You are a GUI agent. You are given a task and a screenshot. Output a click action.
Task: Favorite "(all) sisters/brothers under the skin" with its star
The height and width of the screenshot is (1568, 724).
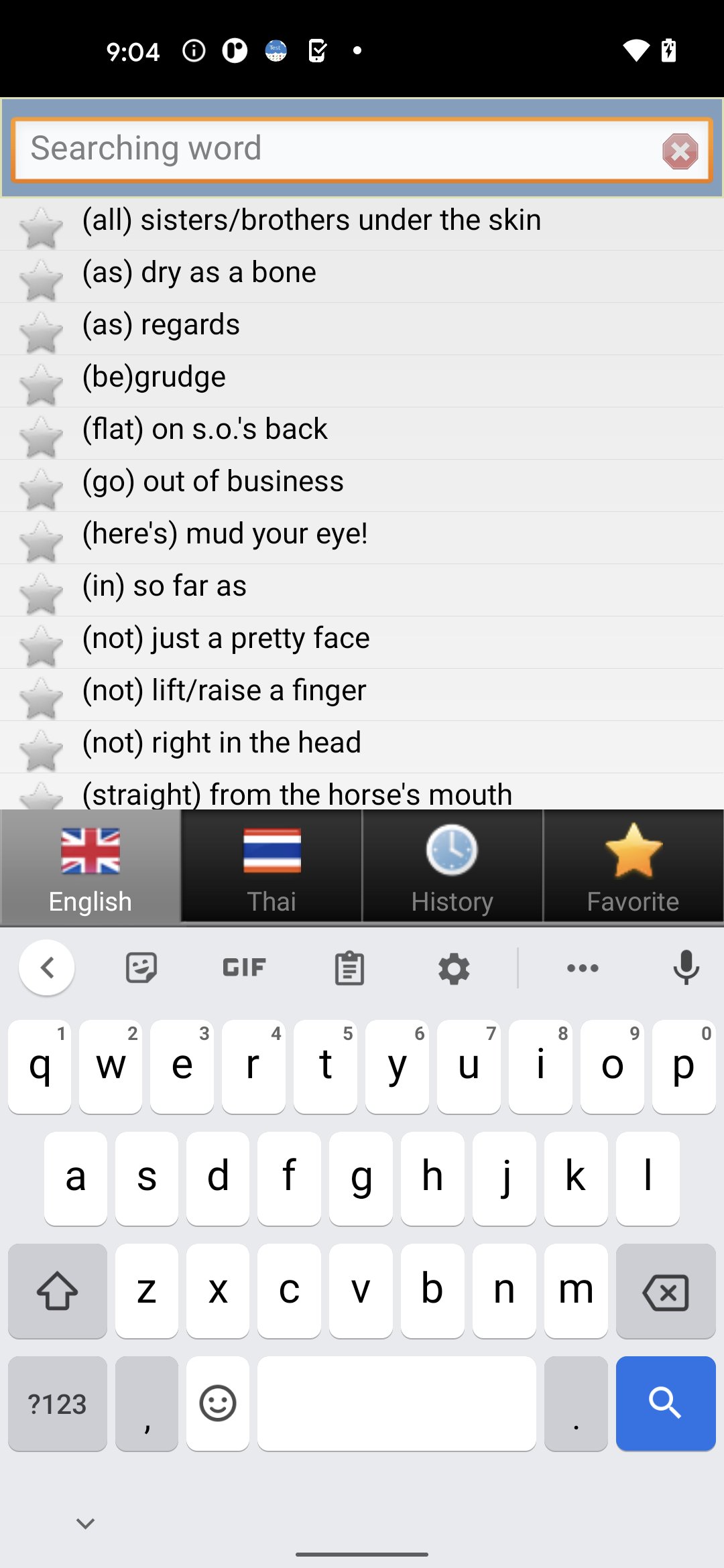(x=41, y=228)
